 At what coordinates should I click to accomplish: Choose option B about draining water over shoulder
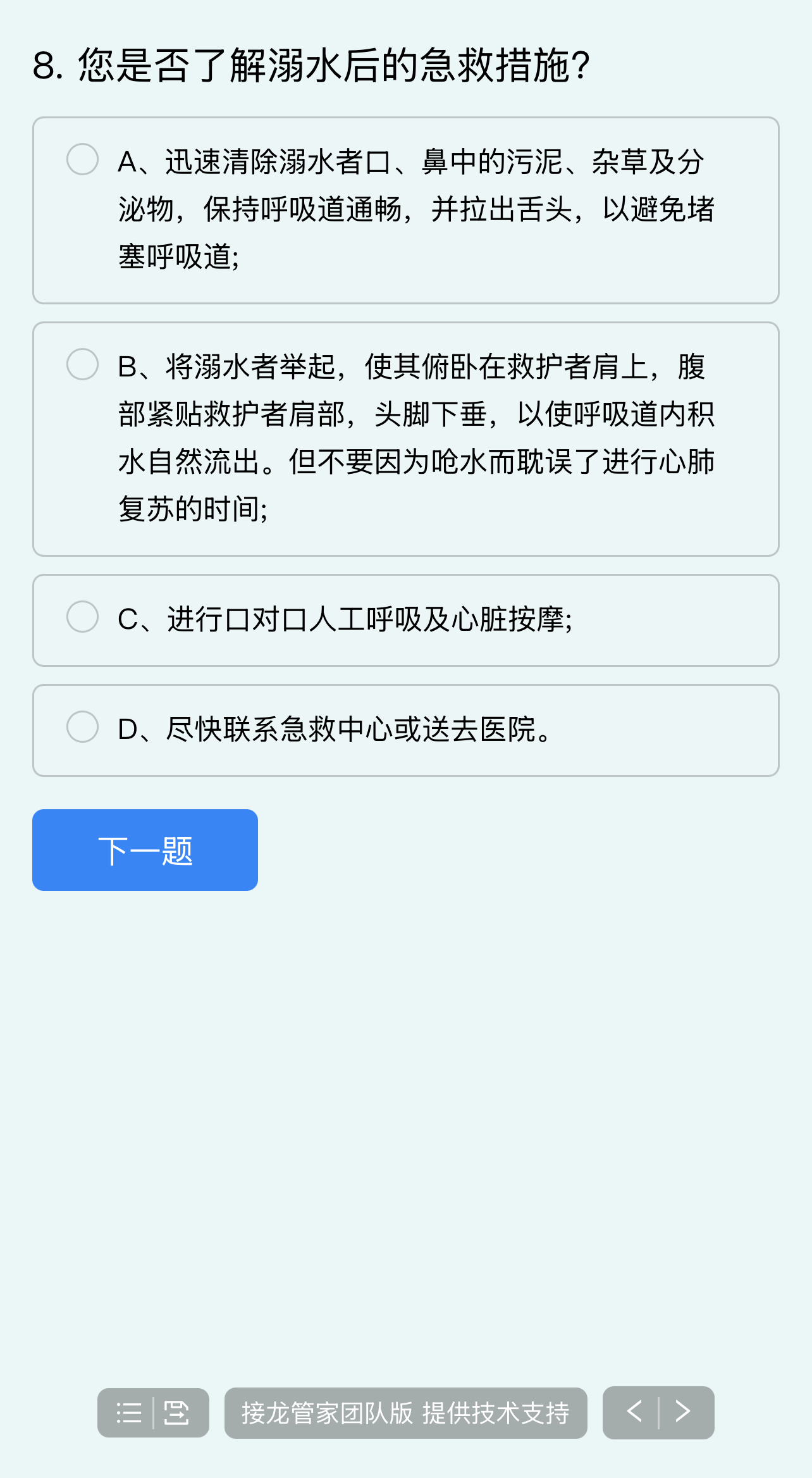pos(83,364)
